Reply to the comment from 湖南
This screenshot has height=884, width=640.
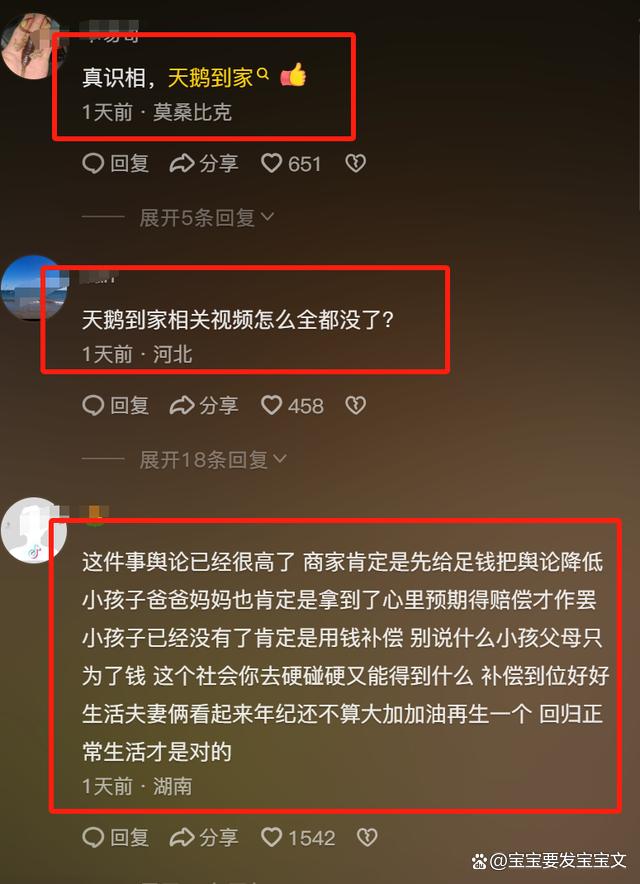pyautogui.click(x=115, y=837)
